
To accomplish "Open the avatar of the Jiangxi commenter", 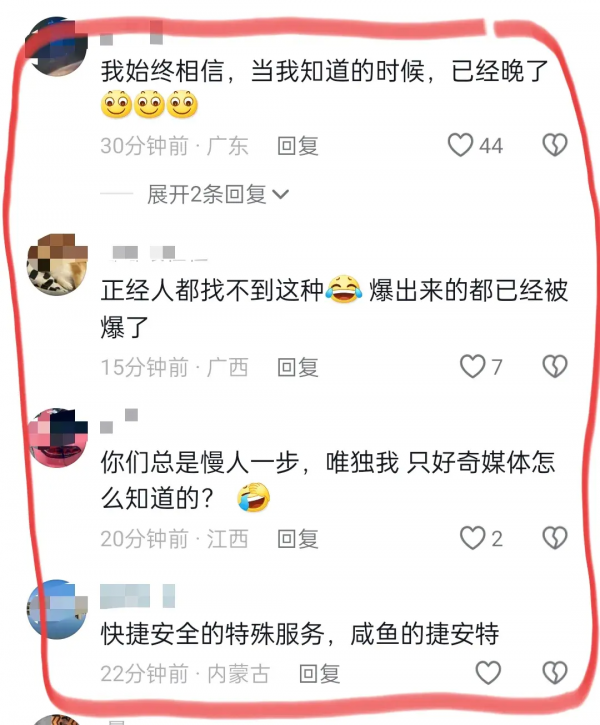I will 56,437.
